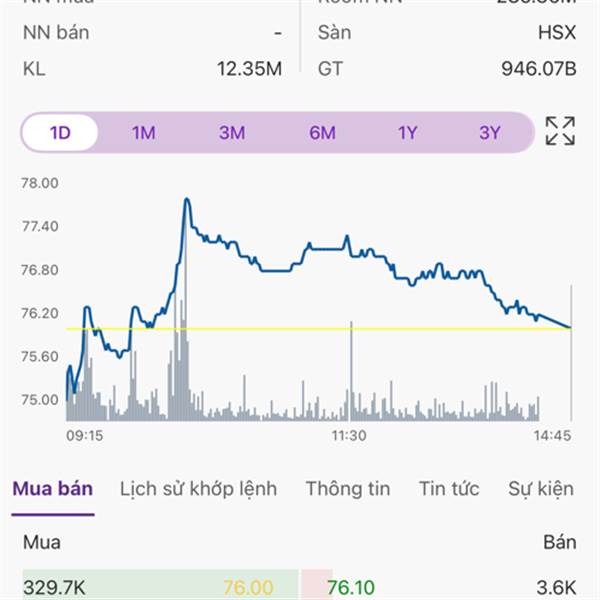Image resolution: width=600 pixels, height=600 pixels.
Task: Switch chart to 1M range
Action: [x=144, y=132]
